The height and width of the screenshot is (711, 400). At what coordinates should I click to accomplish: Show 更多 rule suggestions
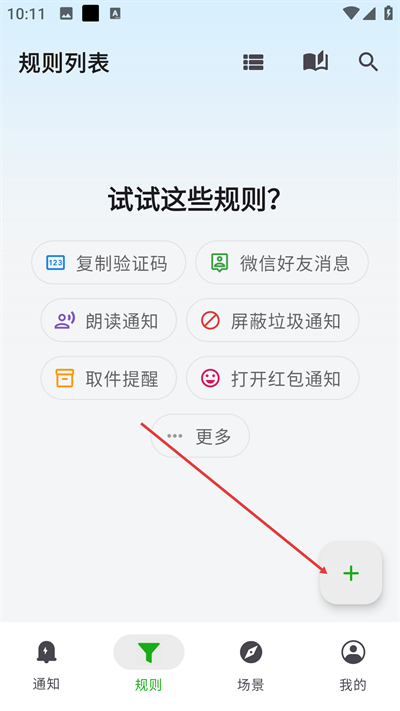click(x=200, y=436)
